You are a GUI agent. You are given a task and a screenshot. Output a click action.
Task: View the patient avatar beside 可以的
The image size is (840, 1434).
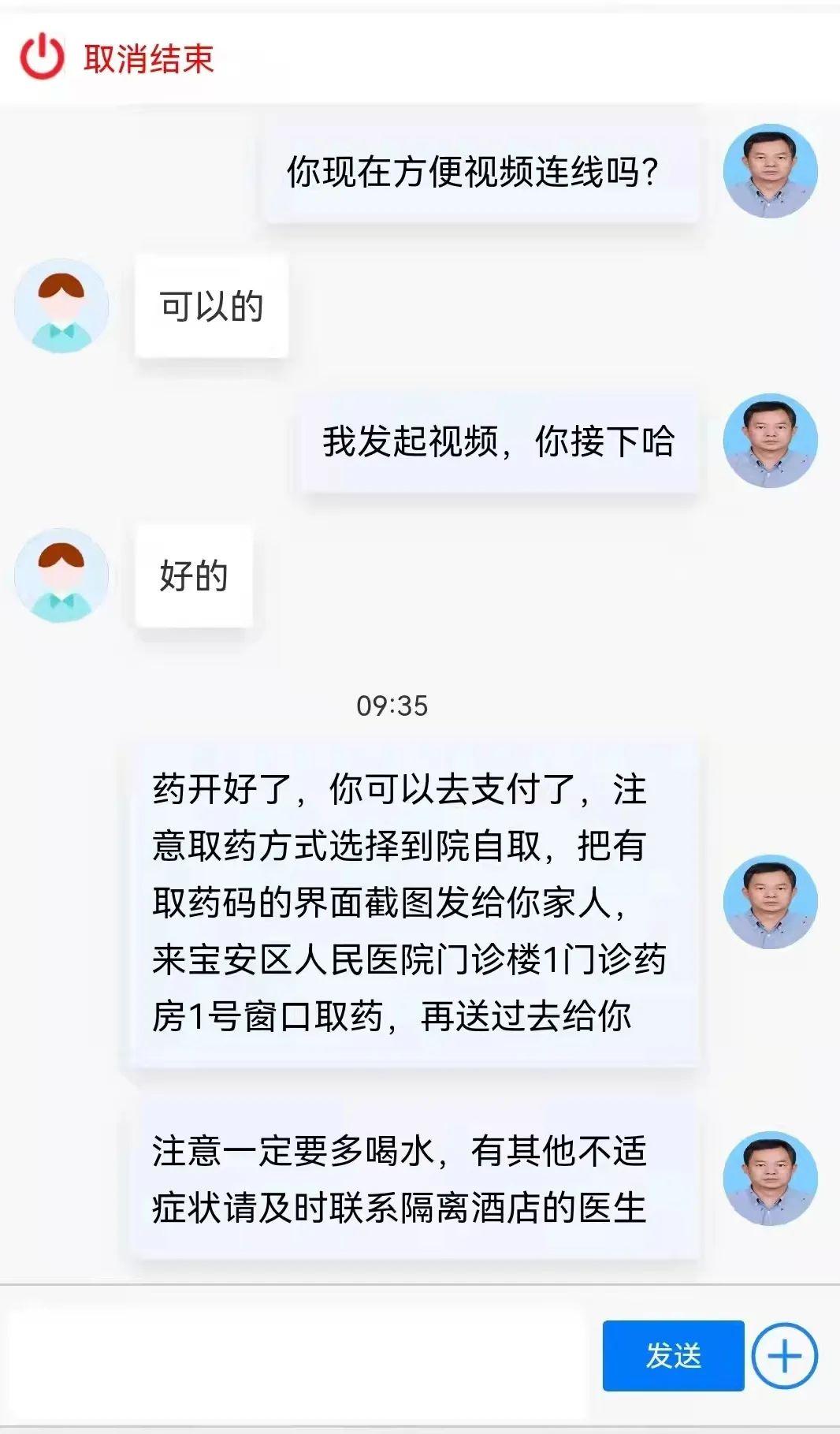pos(61,306)
